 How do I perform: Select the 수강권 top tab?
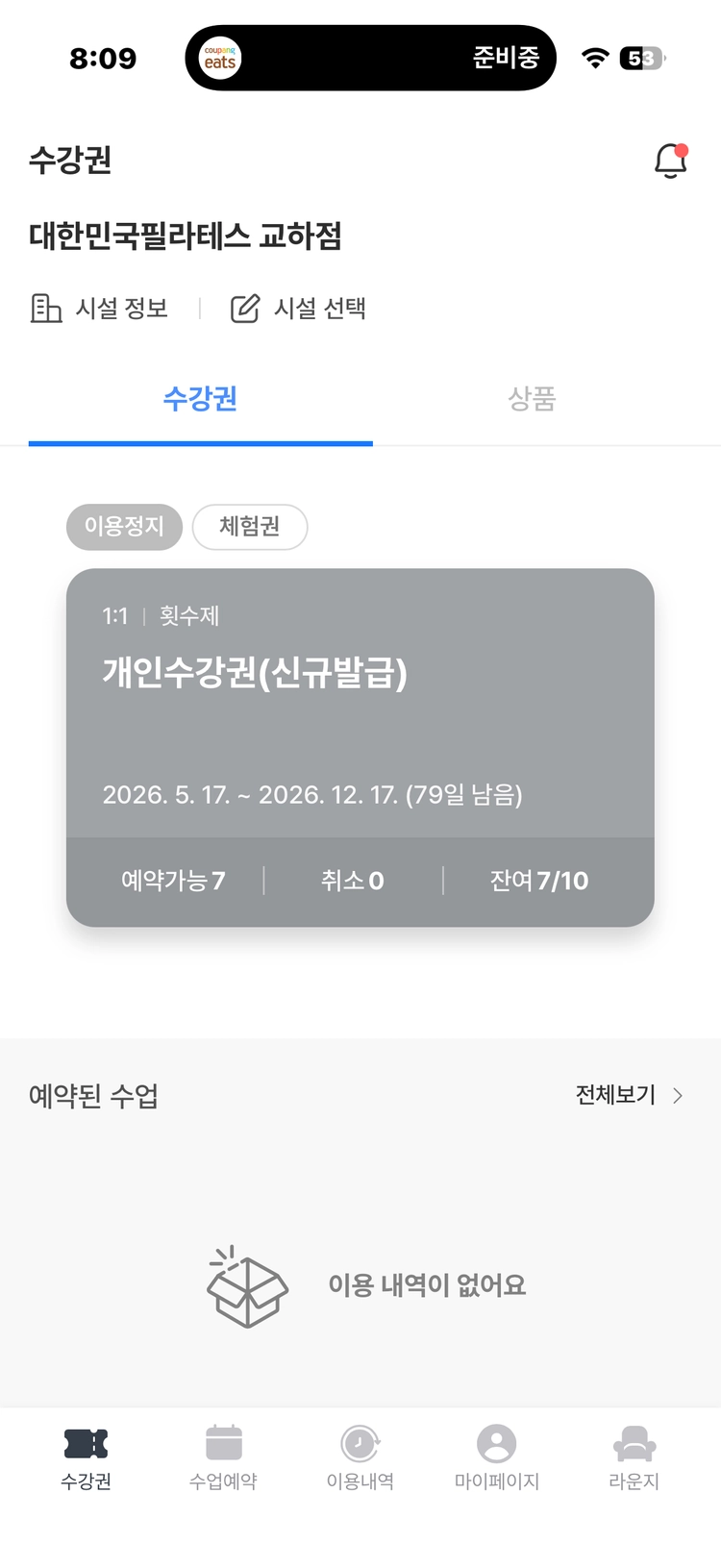coord(200,399)
